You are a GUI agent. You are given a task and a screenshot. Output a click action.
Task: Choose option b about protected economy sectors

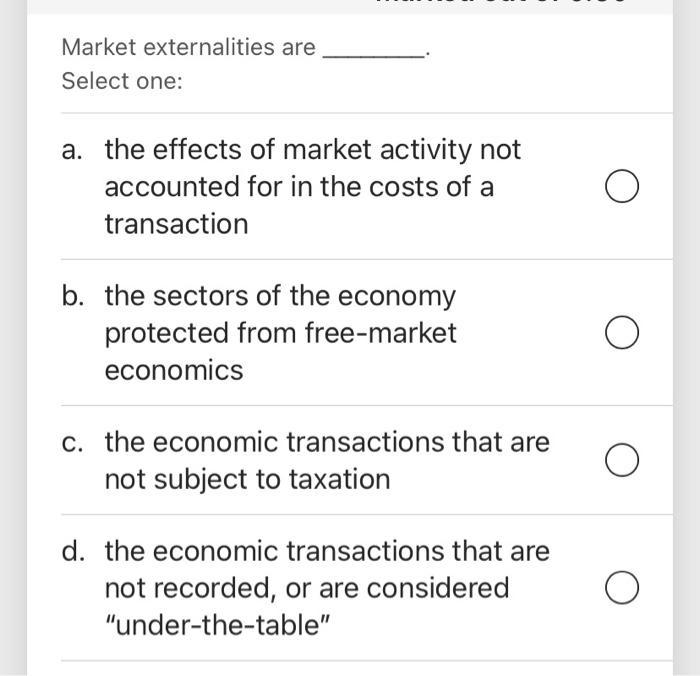[622, 333]
